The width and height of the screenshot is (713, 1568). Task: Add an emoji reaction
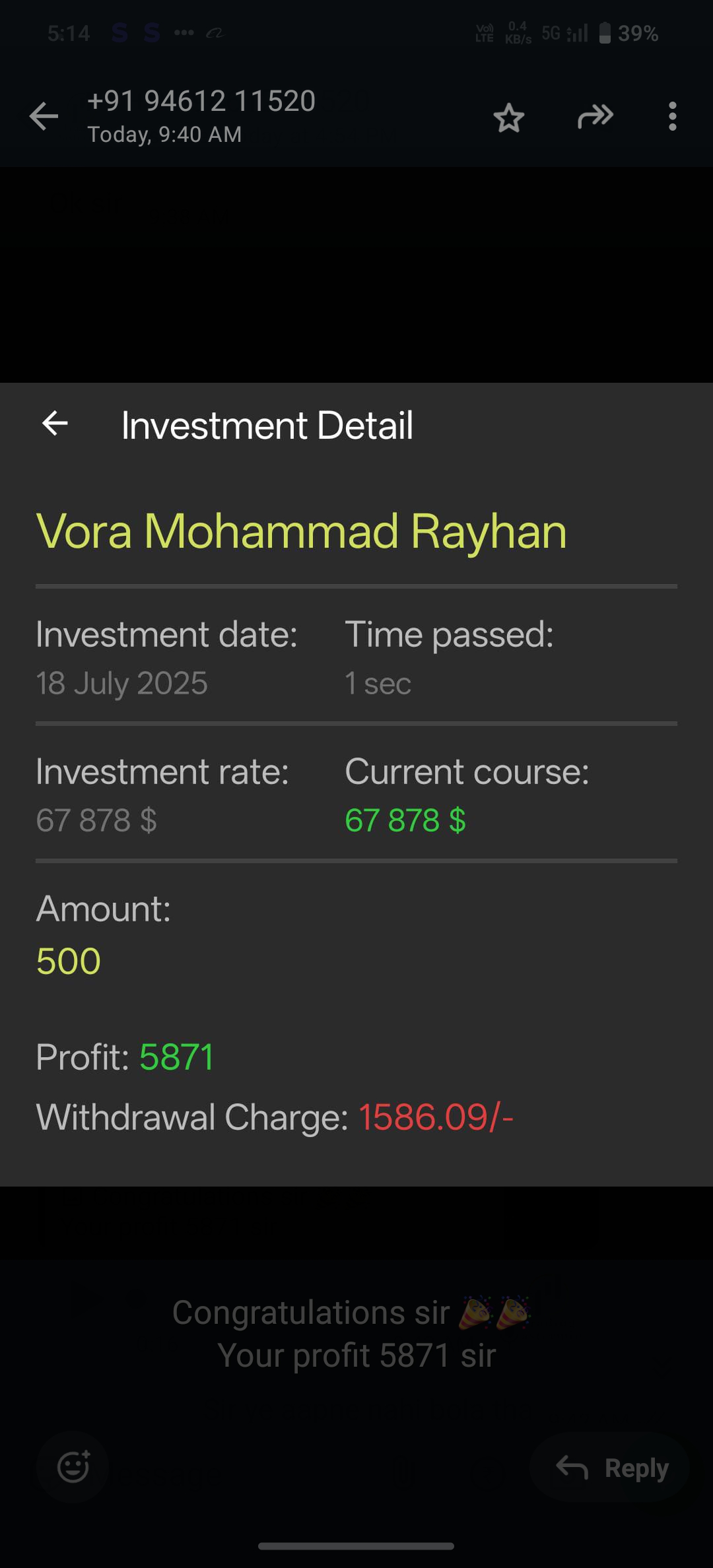[x=73, y=1466]
